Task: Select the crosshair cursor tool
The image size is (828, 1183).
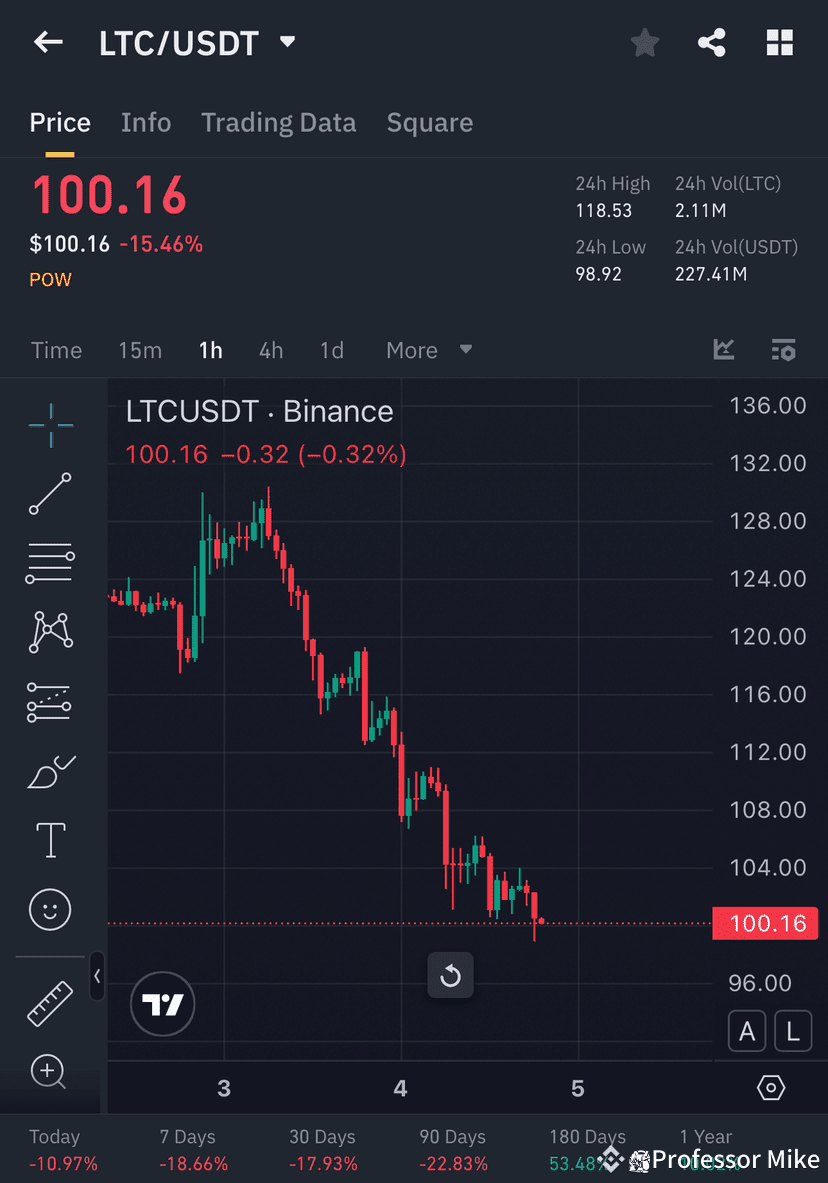Action: [x=50, y=424]
